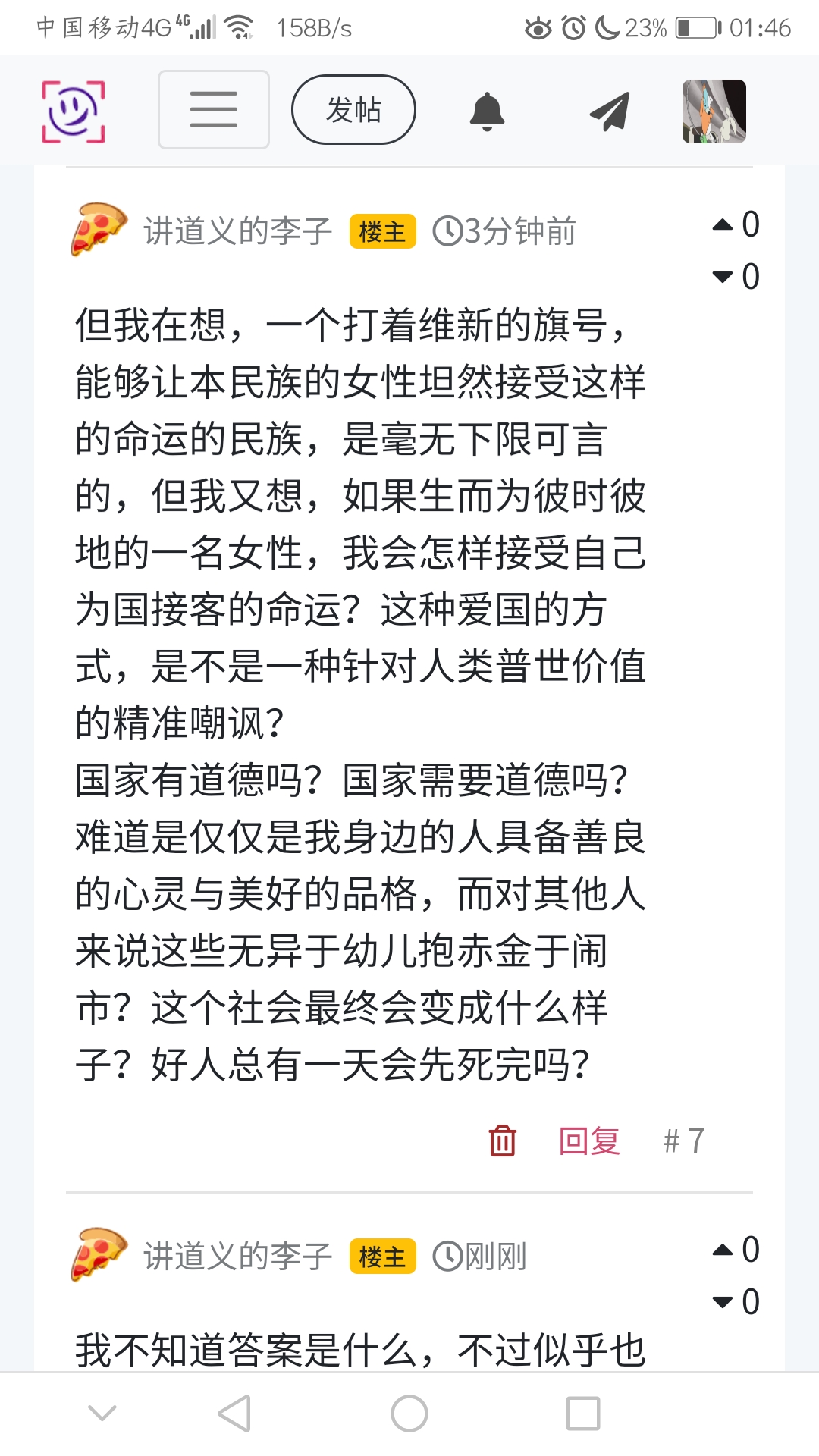Go back with the system back button
Screen dimensions: 819x1456
pyautogui.click(x=234, y=1414)
